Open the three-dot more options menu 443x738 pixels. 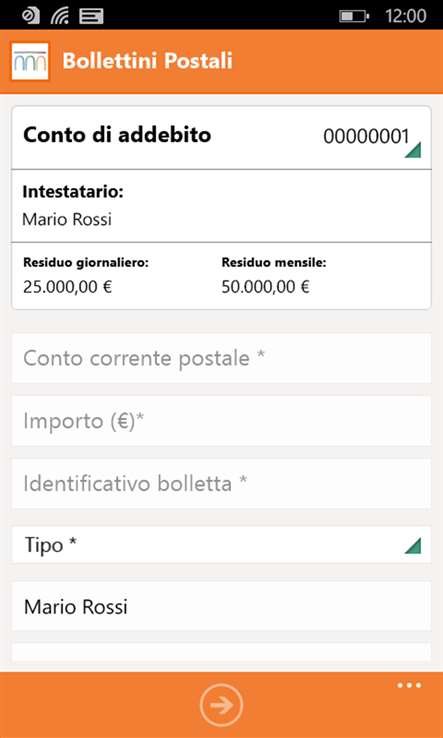[409, 685]
